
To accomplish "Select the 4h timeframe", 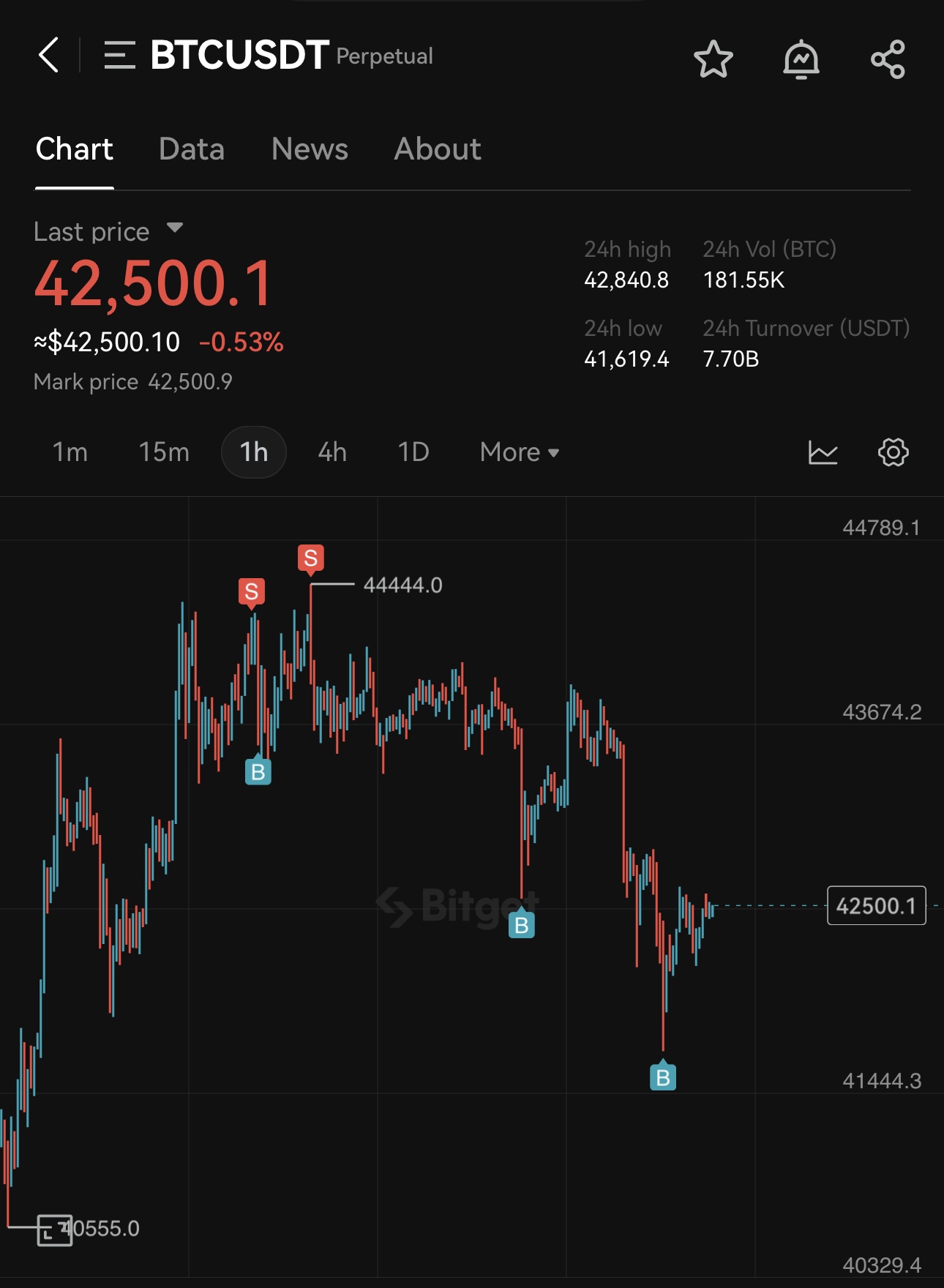I will tap(332, 452).
